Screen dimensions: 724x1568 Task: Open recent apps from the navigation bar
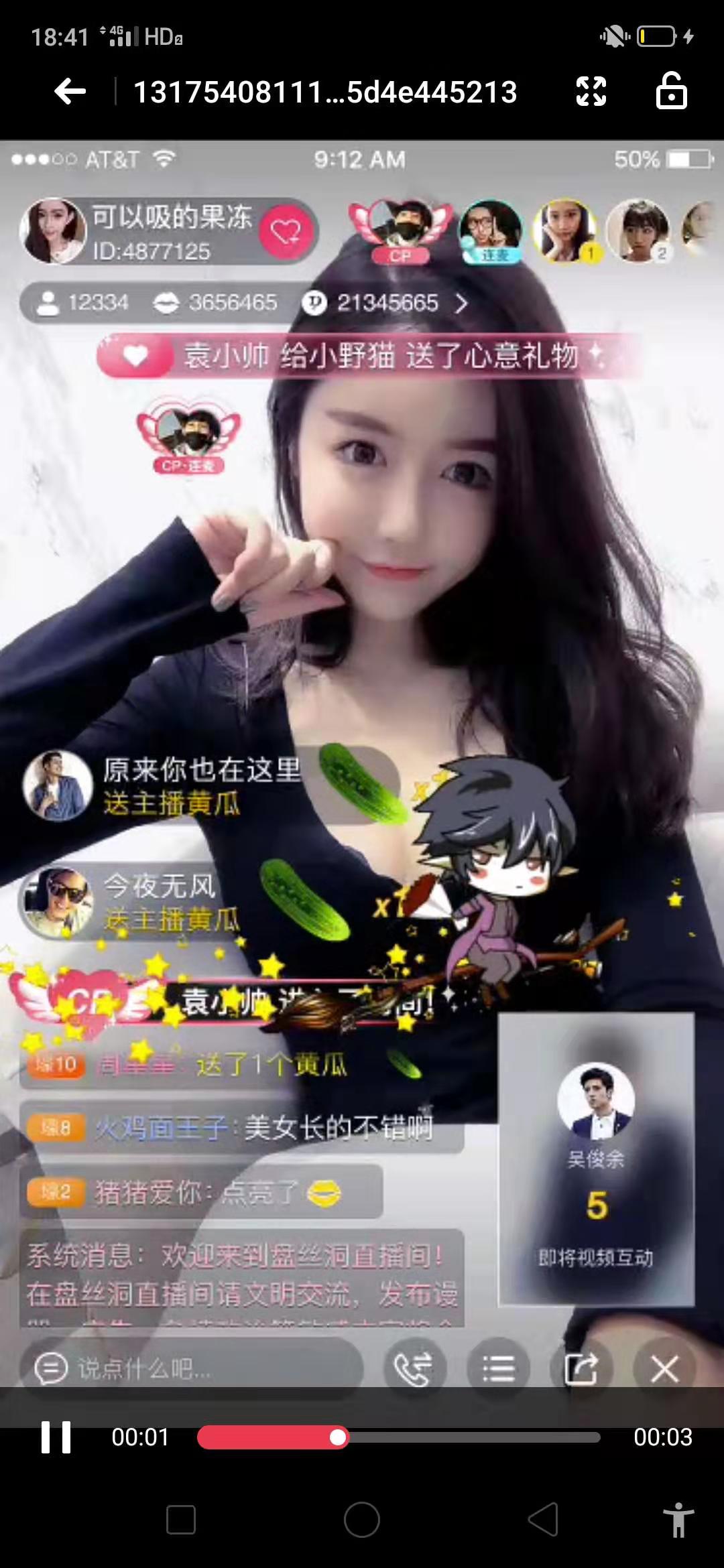coord(181,1519)
